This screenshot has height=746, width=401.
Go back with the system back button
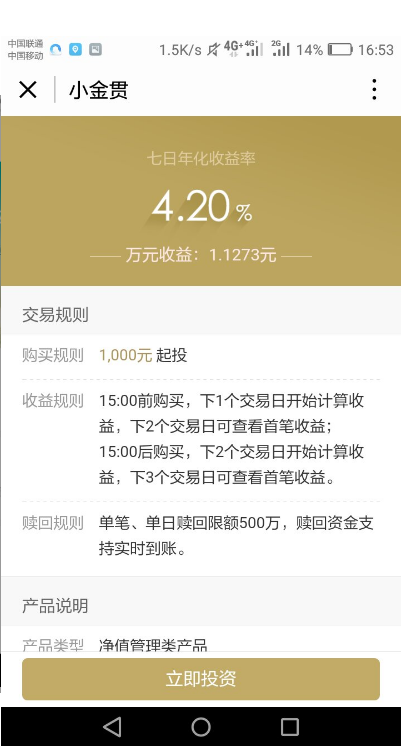click(112, 726)
